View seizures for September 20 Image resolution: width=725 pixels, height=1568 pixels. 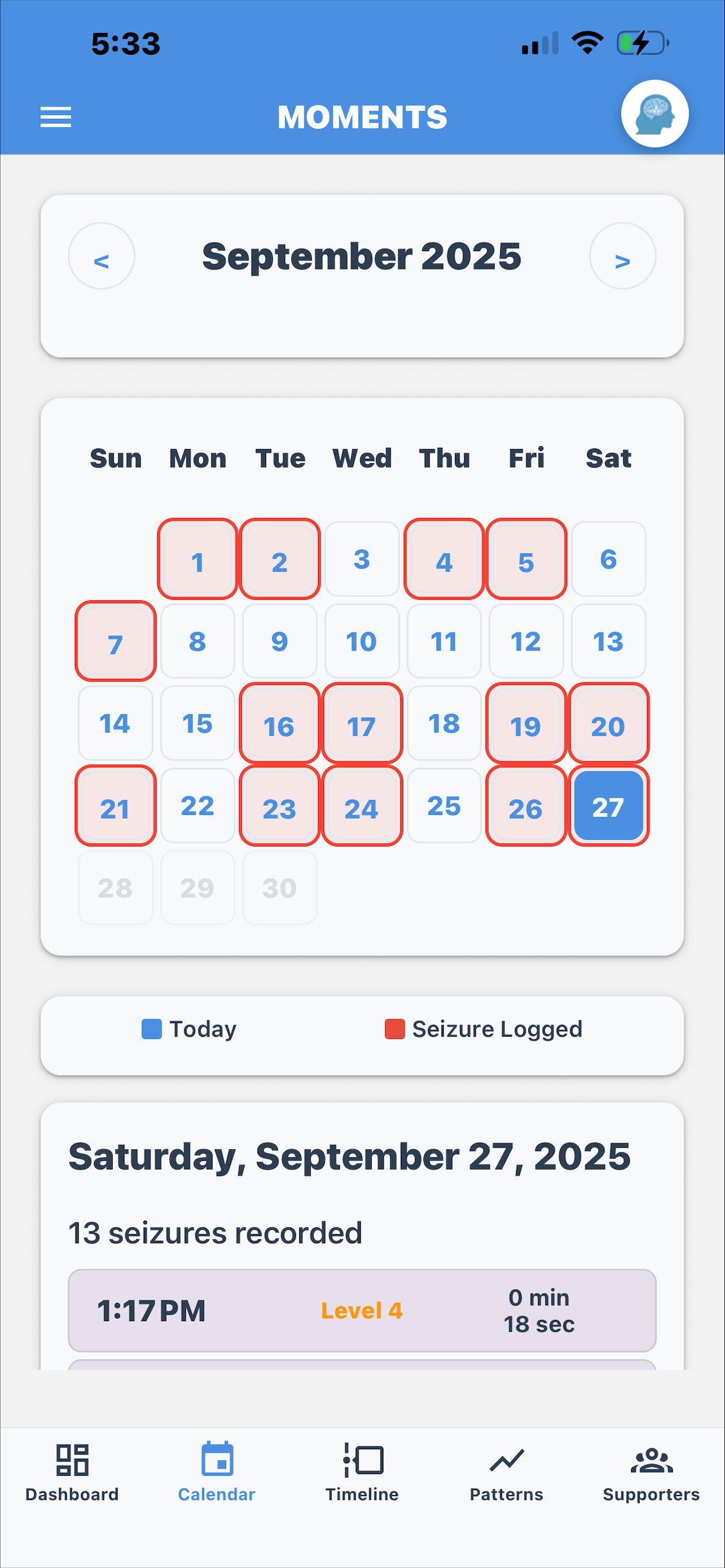[608, 723]
